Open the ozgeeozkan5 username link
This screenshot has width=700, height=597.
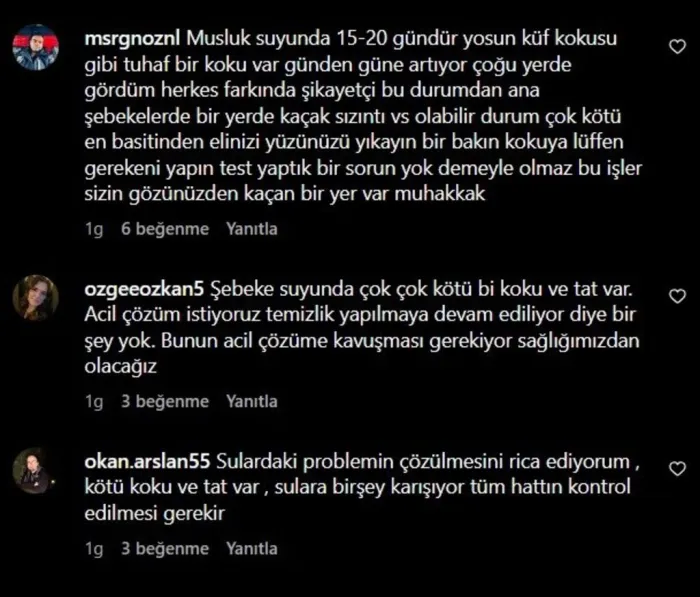144,289
